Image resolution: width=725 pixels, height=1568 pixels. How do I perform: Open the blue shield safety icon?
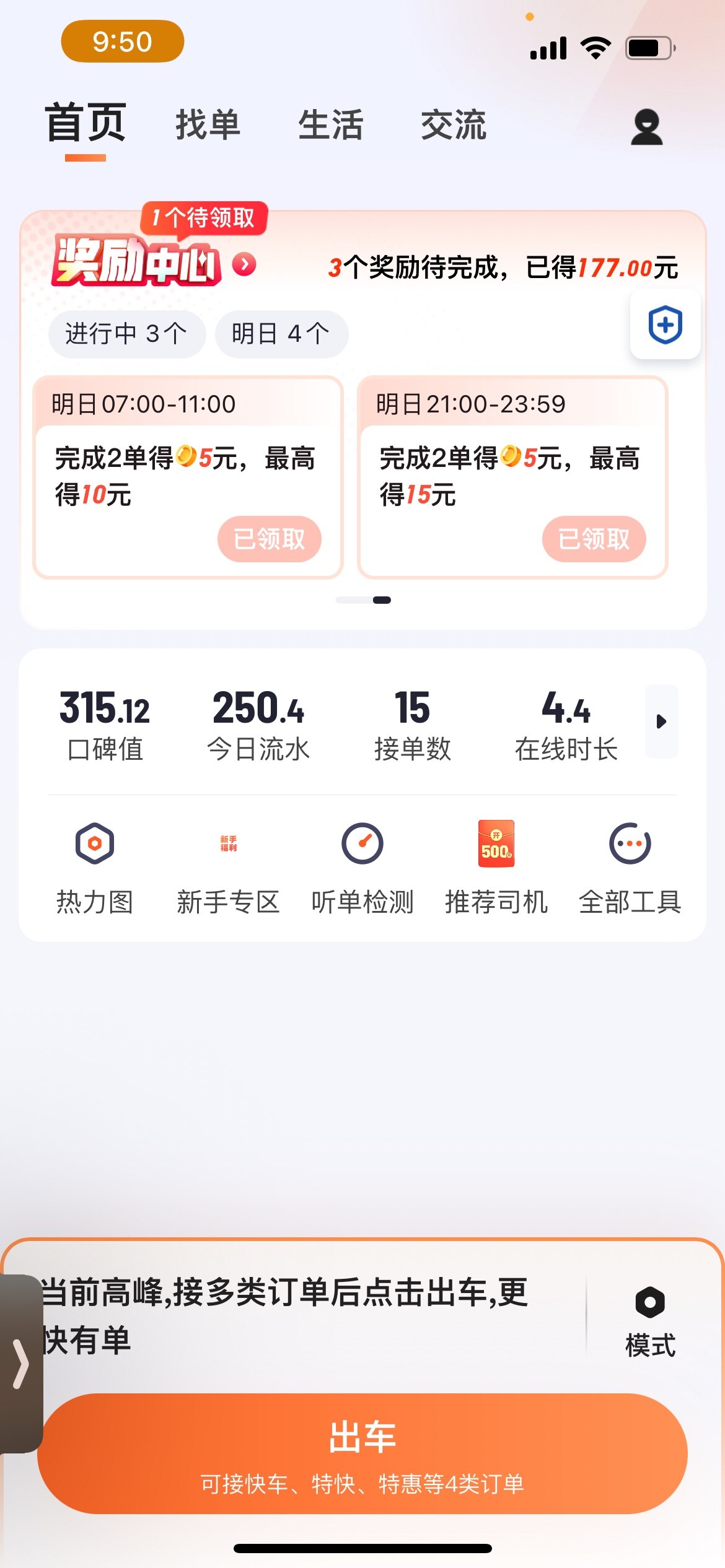[x=665, y=324]
